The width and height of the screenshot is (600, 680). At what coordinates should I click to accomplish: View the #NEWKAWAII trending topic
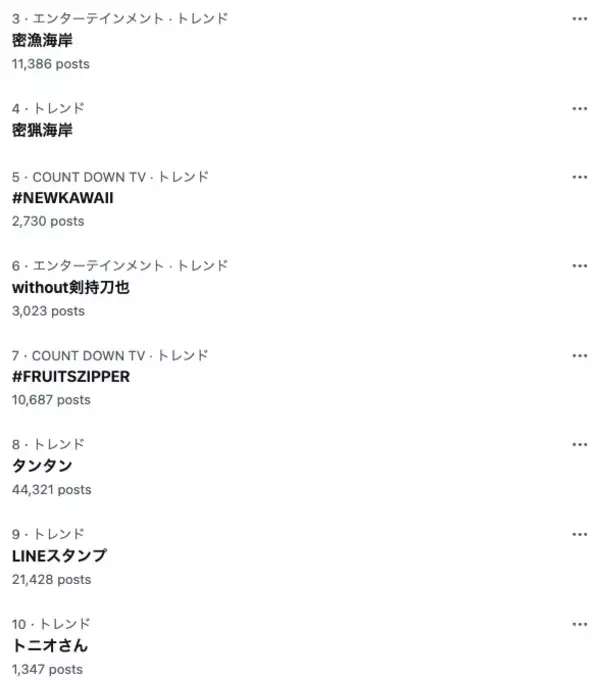pos(62,198)
